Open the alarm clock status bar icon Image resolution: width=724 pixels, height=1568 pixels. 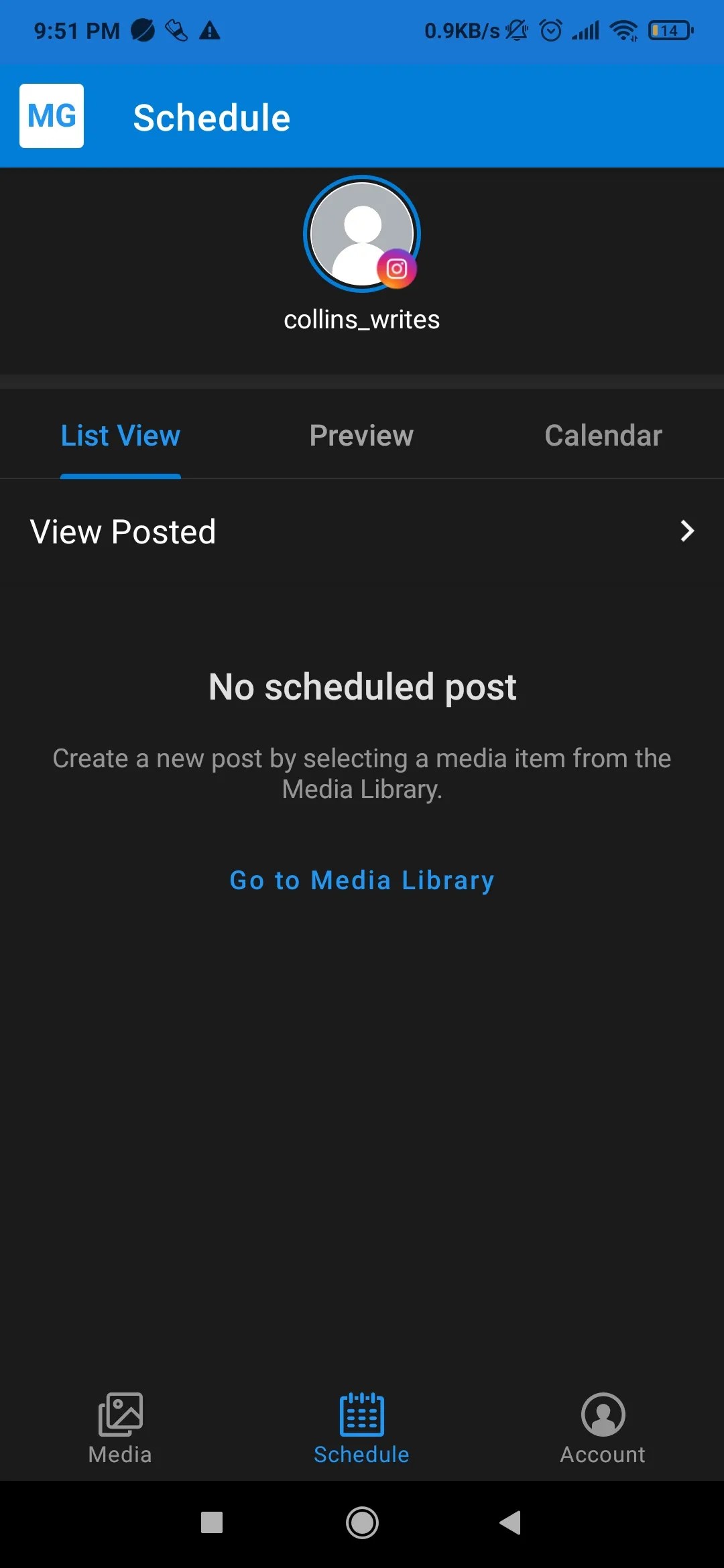pos(550,31)
